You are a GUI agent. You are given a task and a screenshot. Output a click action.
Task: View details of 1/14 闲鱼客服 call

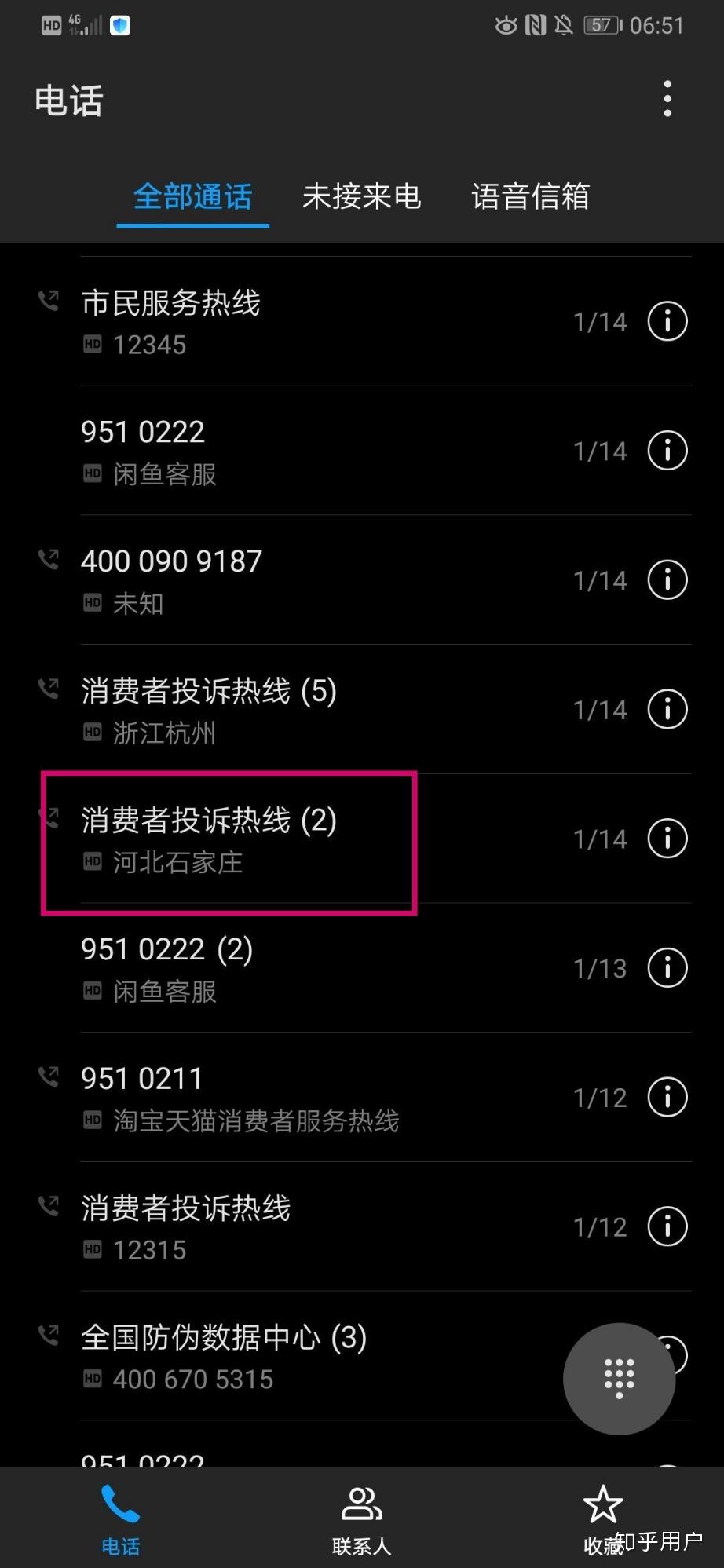pos(667,451)
